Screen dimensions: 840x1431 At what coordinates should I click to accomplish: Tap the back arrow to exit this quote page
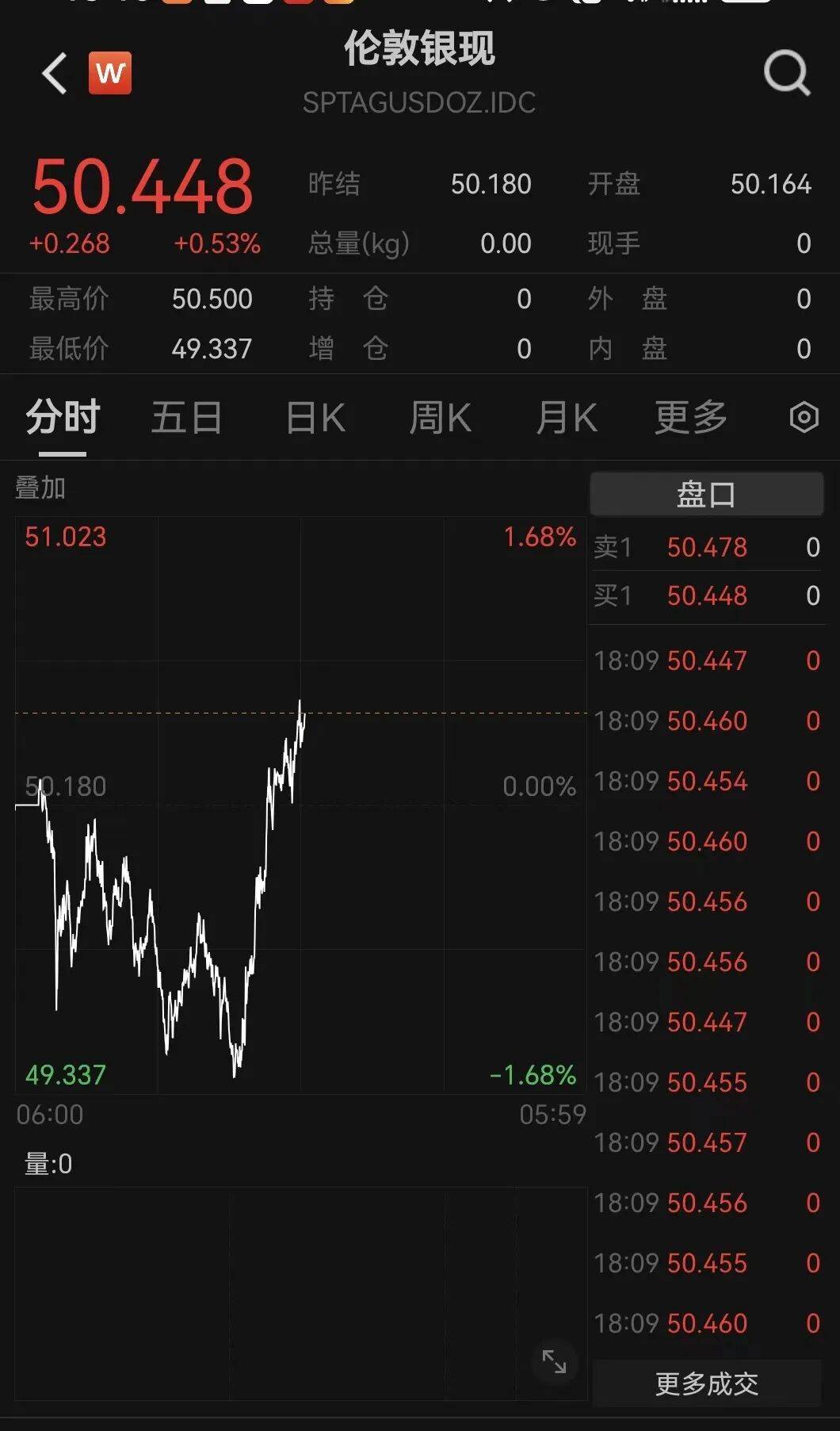(x=52, y=73)
